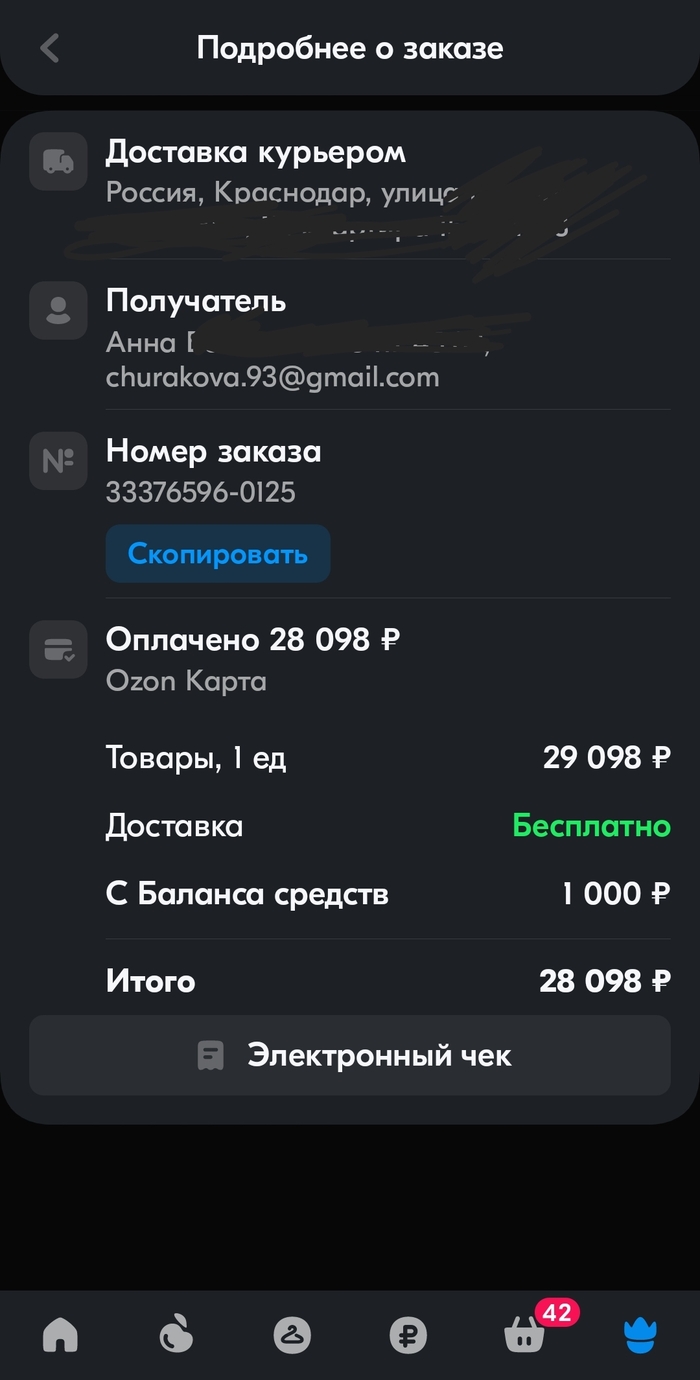Open the Электронный чек receipt
Screen dimensions: 700x1380
tap(350, 1055)
